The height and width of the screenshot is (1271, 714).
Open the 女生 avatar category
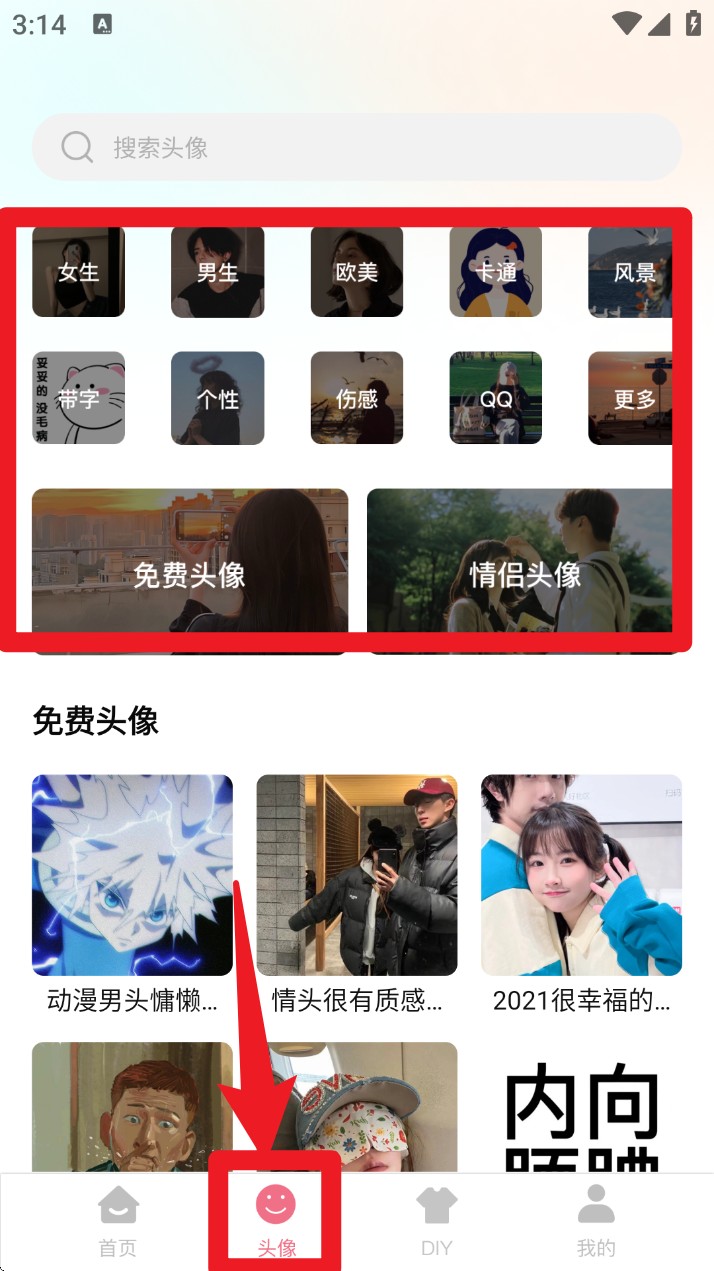[78, 271]
